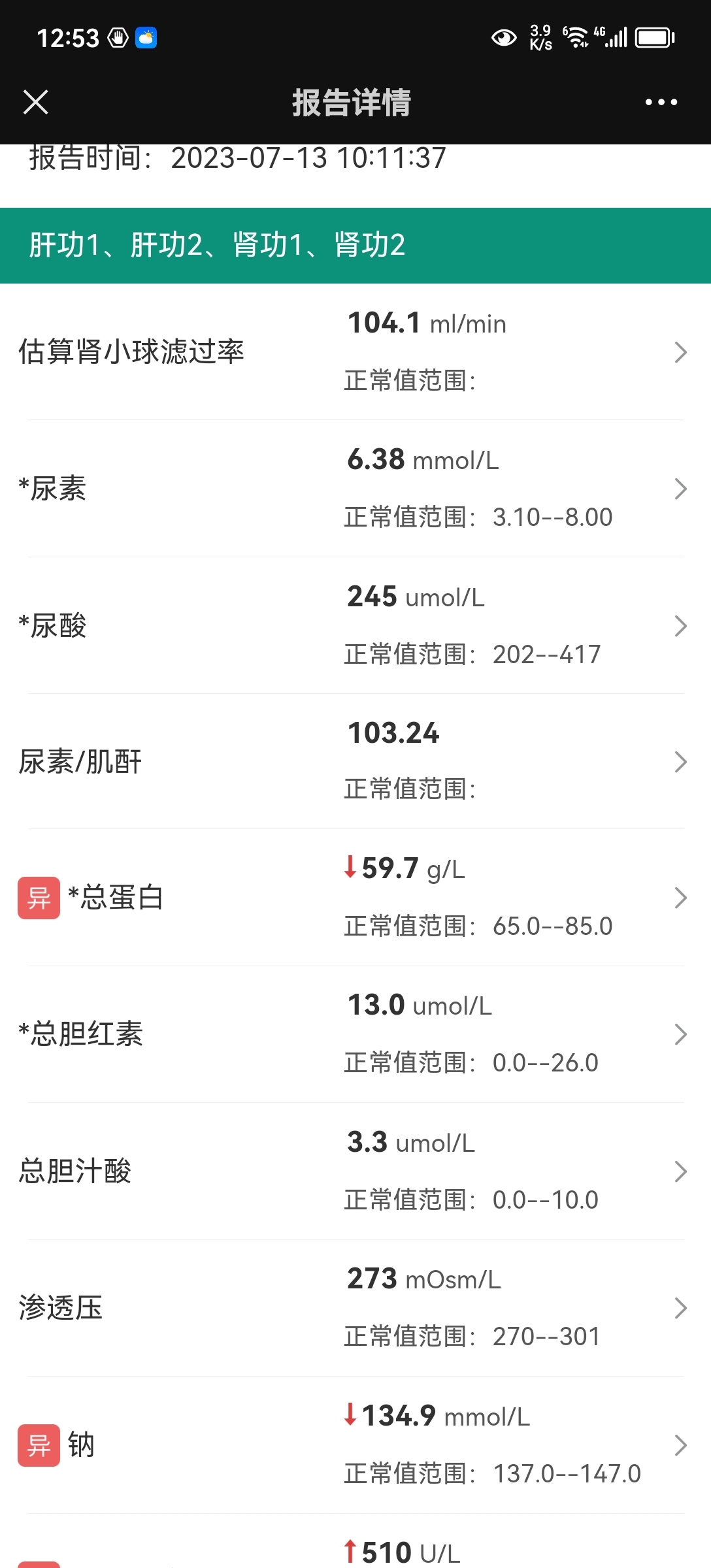Open the 估算肾小球滤过率 result details
Screen dimensions: 711x1568
[x=355, y=352]
